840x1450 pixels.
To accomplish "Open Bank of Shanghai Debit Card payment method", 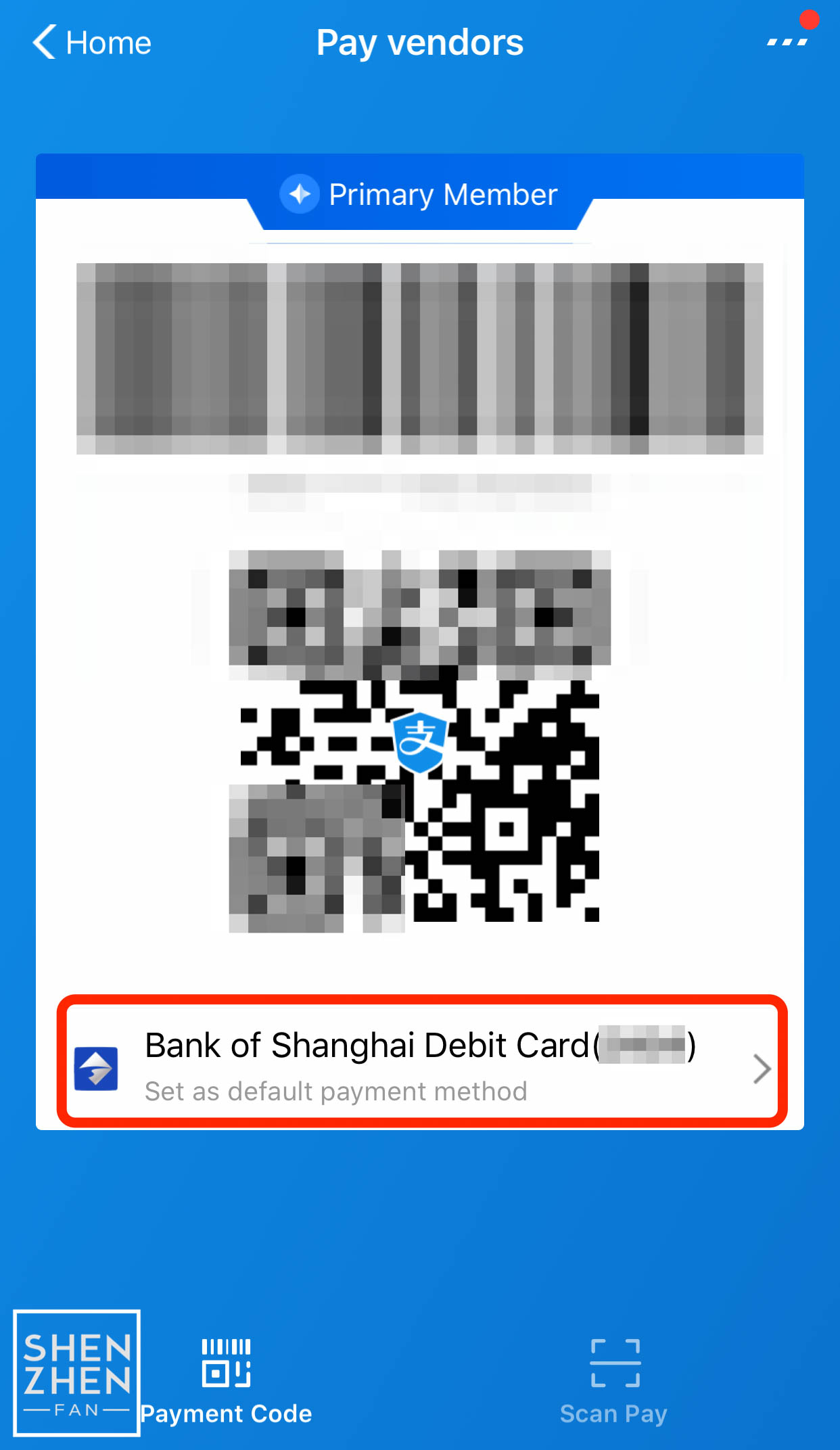I will (422, 1061).
